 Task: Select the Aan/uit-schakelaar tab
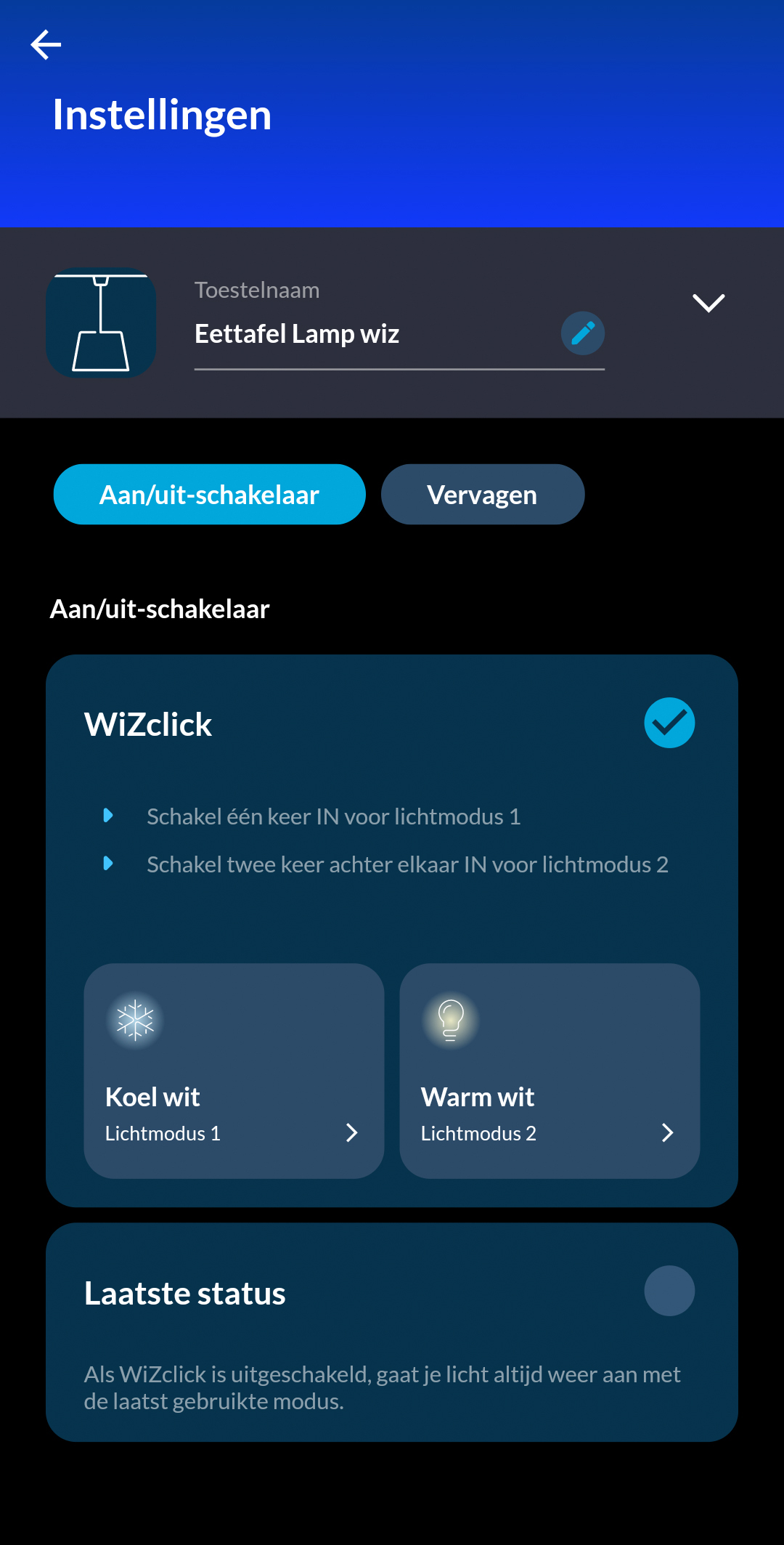tap(209, 495)
